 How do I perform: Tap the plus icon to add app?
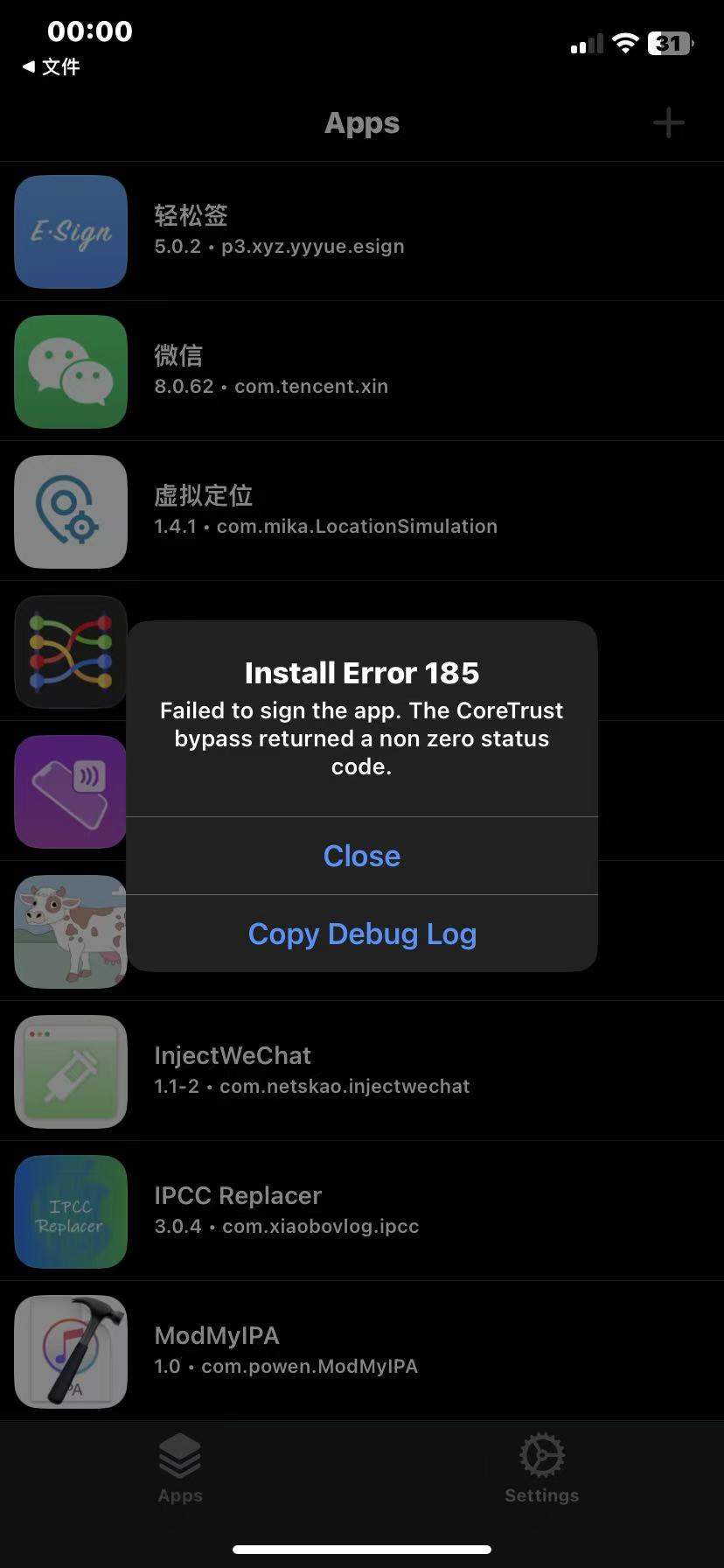tap(668, 122)
